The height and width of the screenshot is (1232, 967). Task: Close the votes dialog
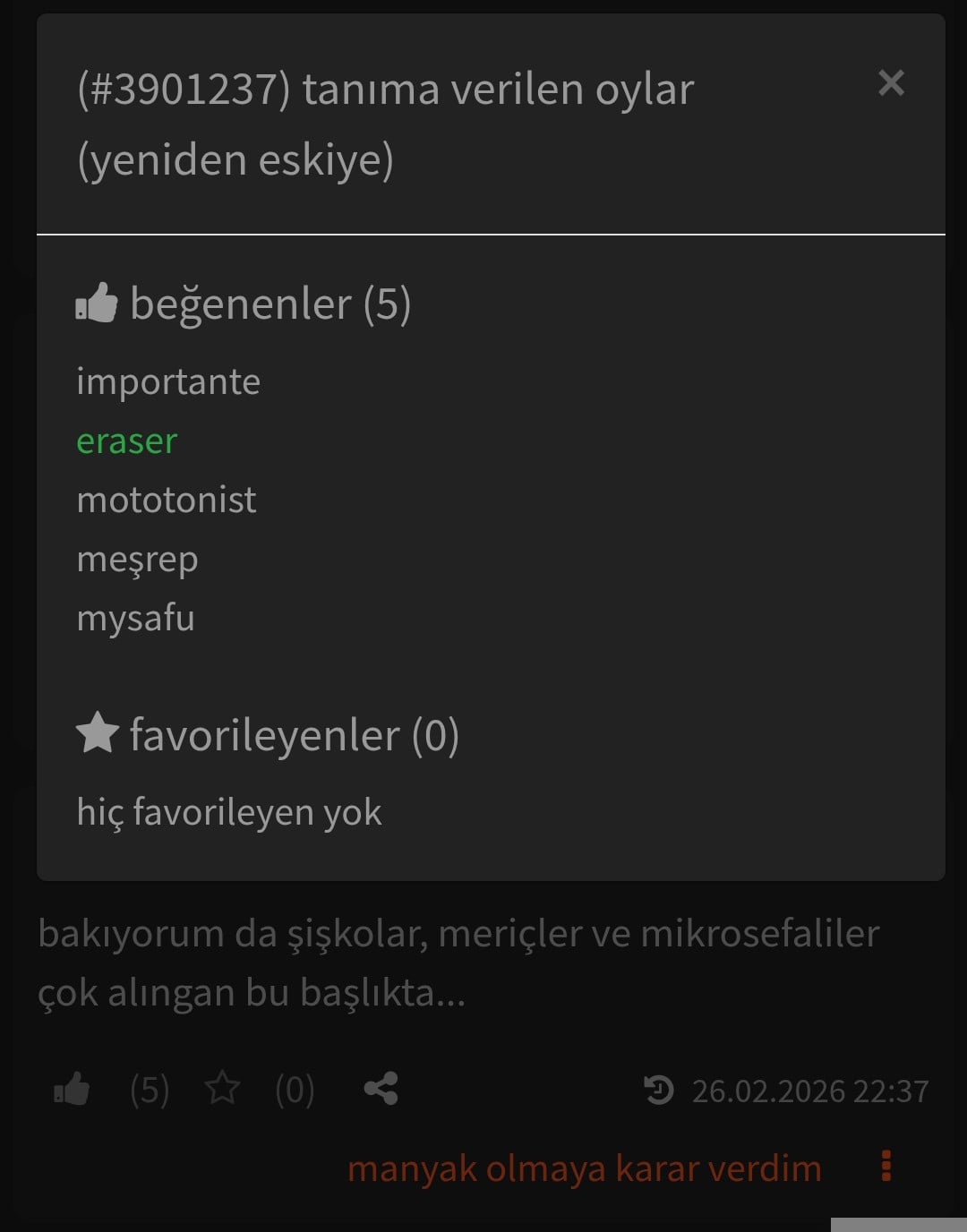[x=891, y=83]
